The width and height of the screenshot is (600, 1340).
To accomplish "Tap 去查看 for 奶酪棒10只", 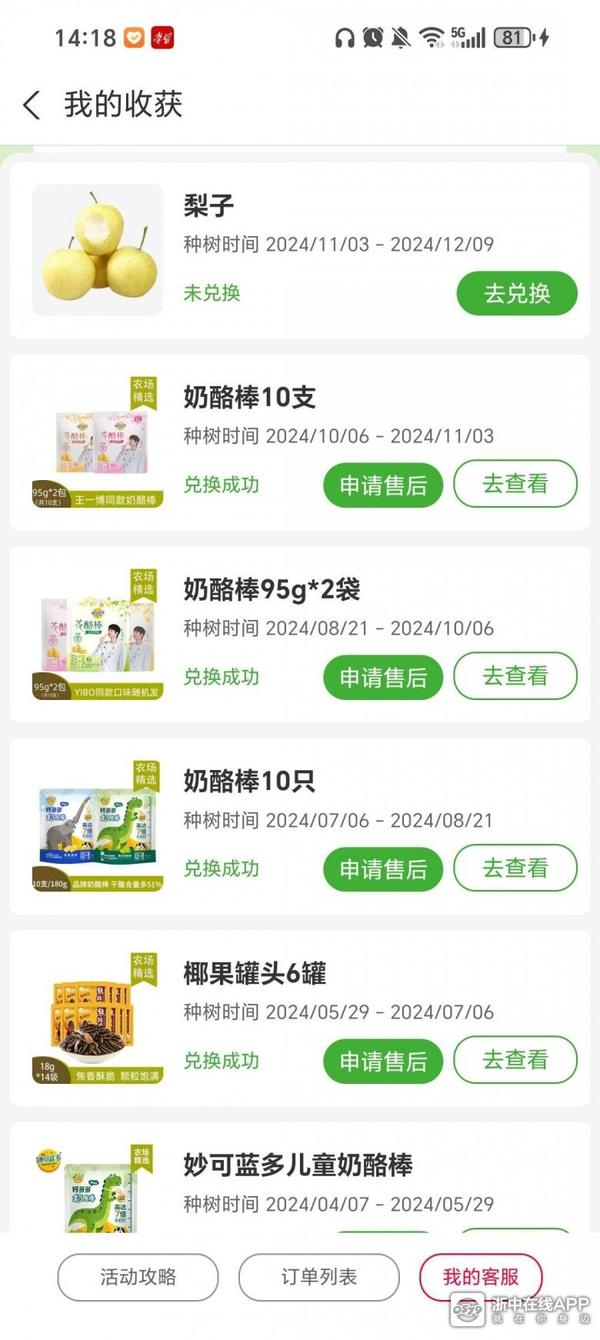I will (516, 869).
